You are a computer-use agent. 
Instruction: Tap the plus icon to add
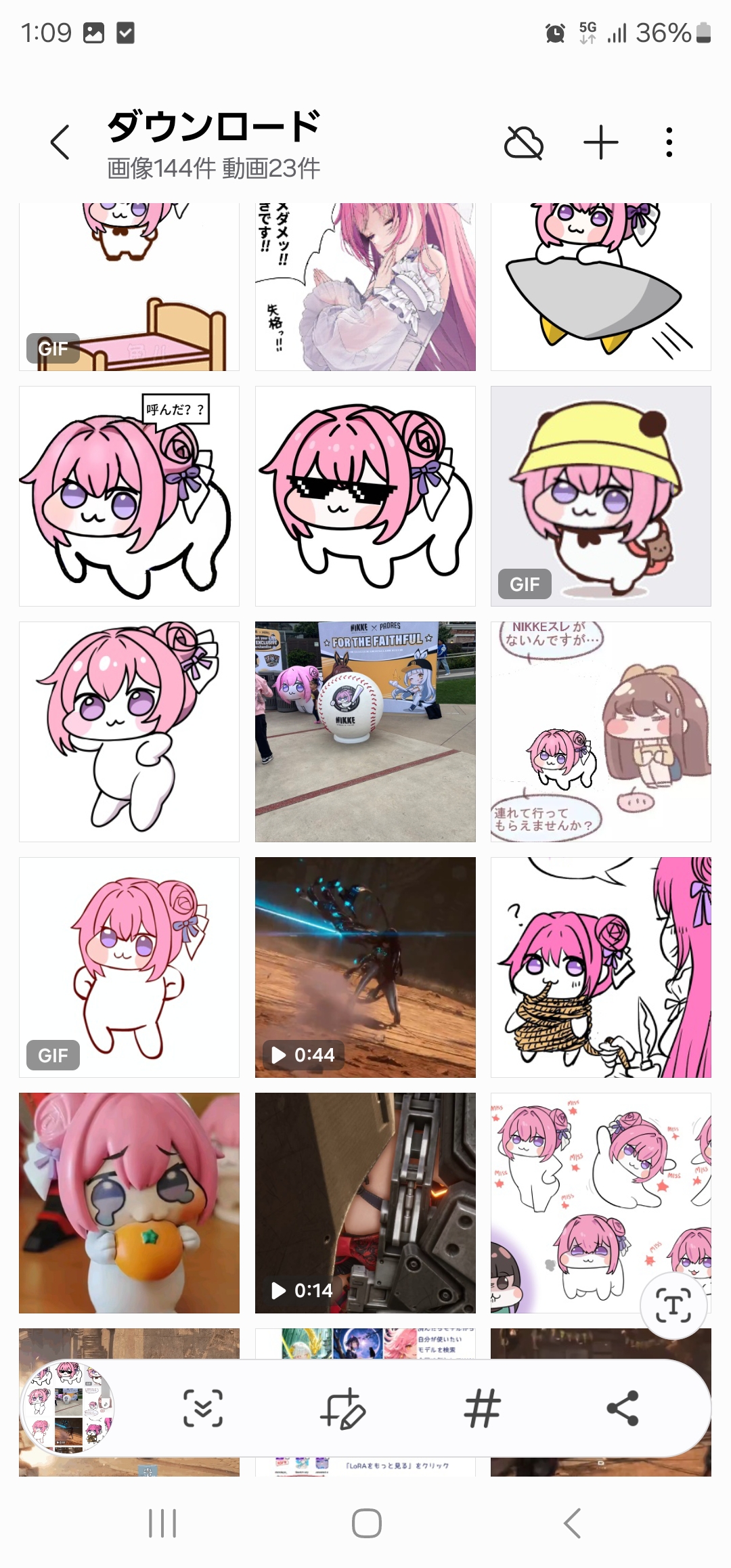[x=601, y=143]
